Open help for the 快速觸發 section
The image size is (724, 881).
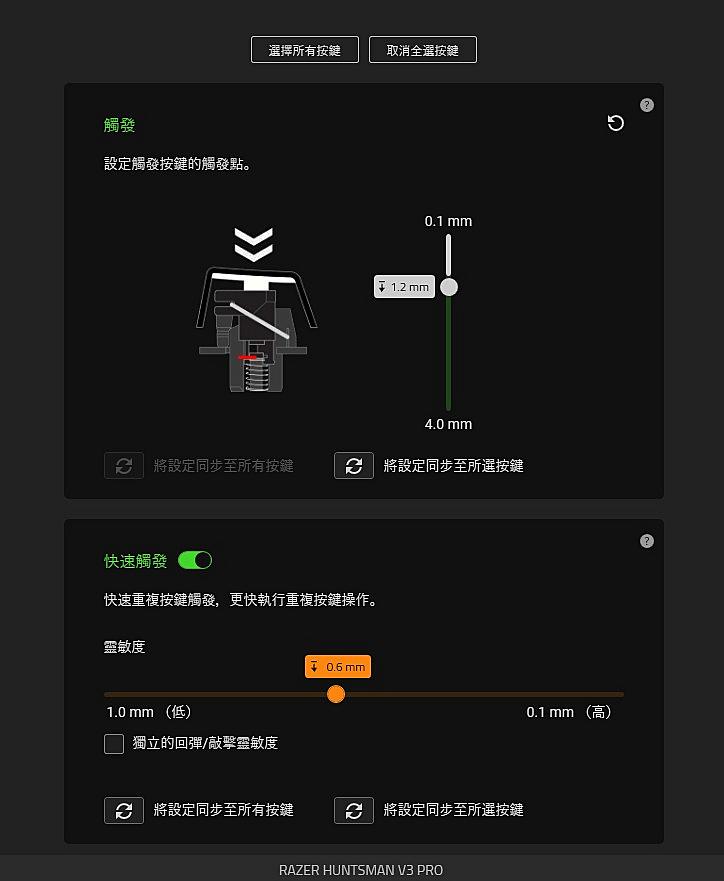pos(647,541)
